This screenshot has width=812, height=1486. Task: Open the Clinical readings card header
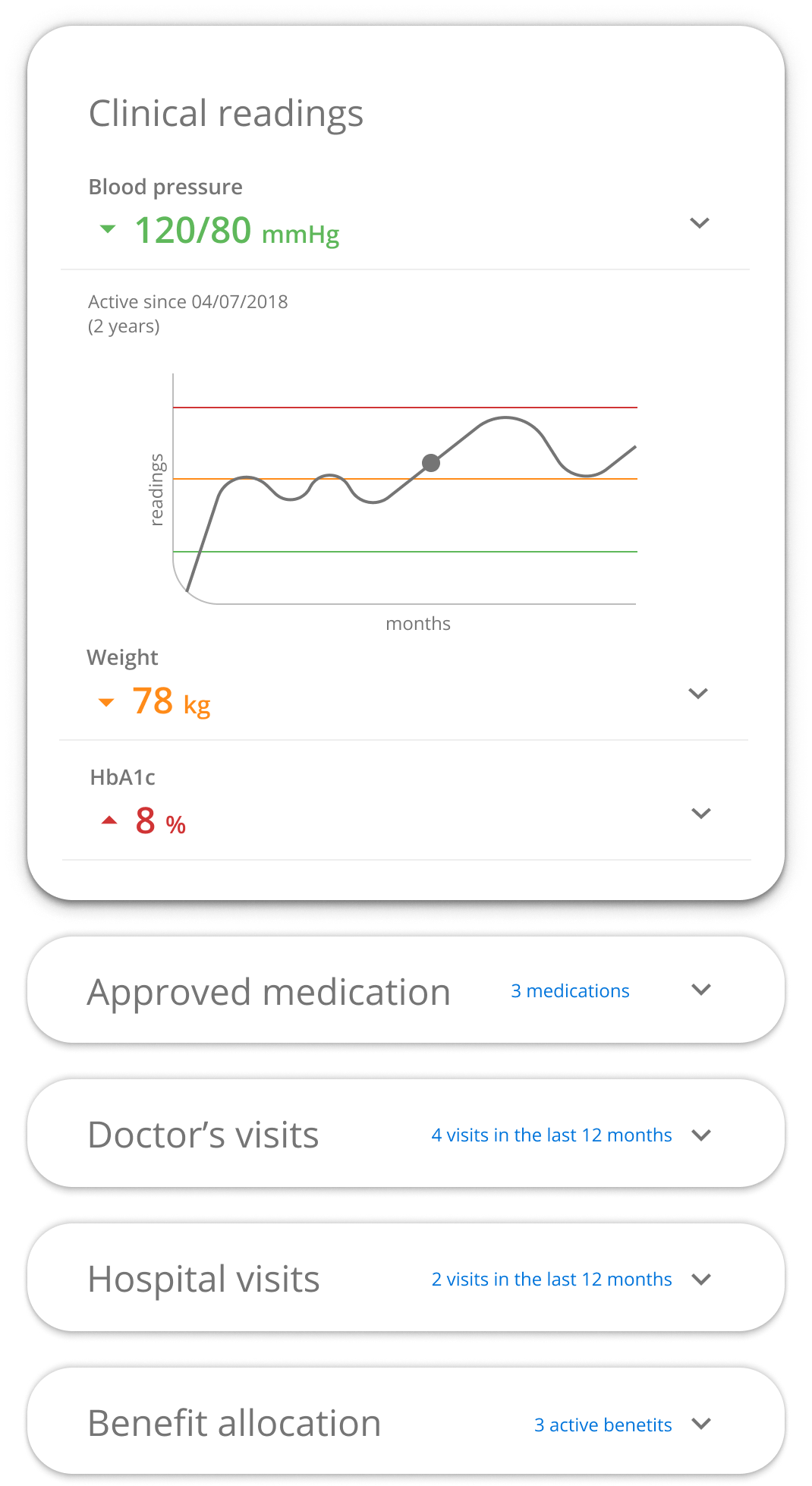coord(225,112)
